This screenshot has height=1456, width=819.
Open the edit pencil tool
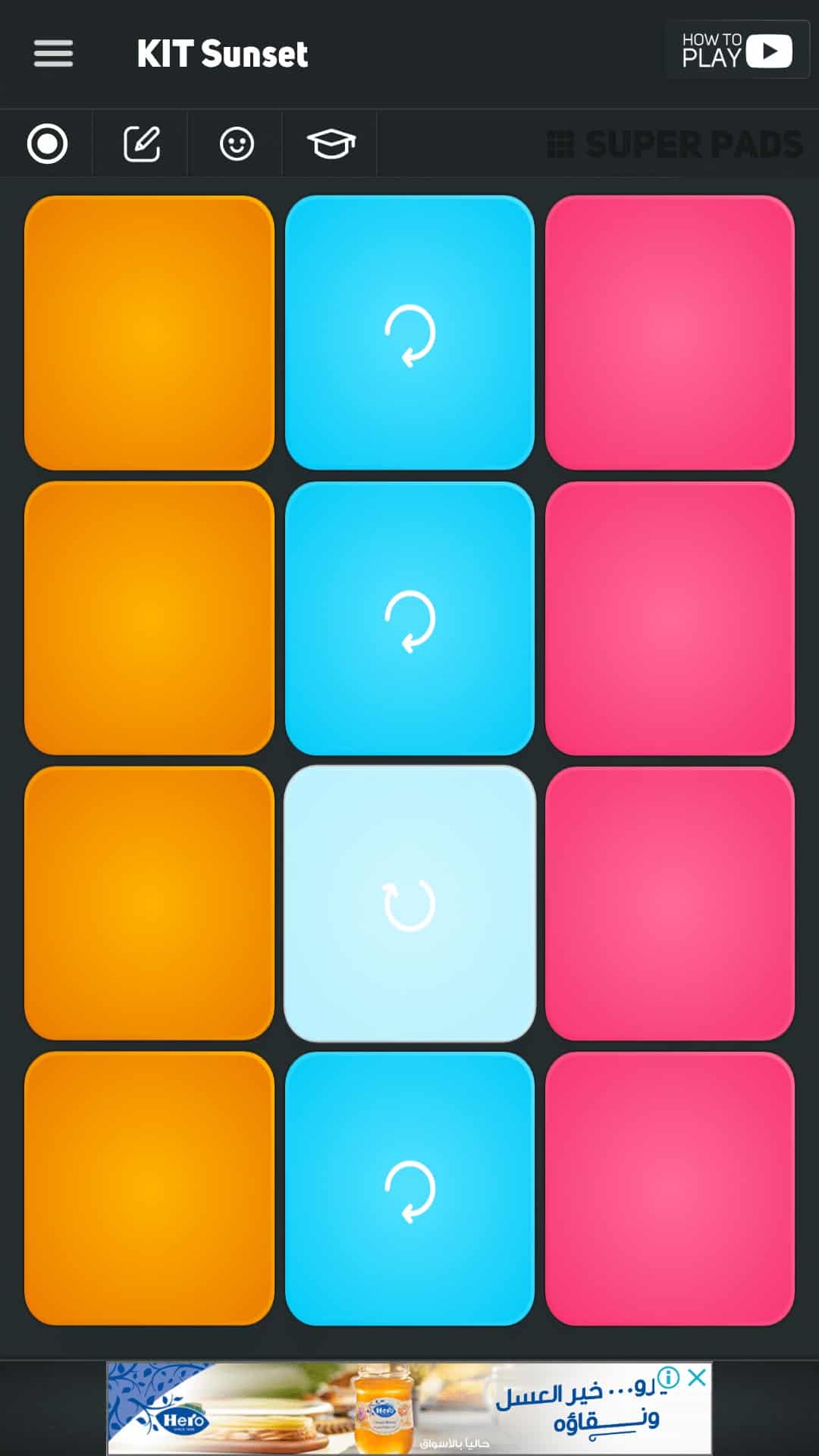tap(142, 143)
